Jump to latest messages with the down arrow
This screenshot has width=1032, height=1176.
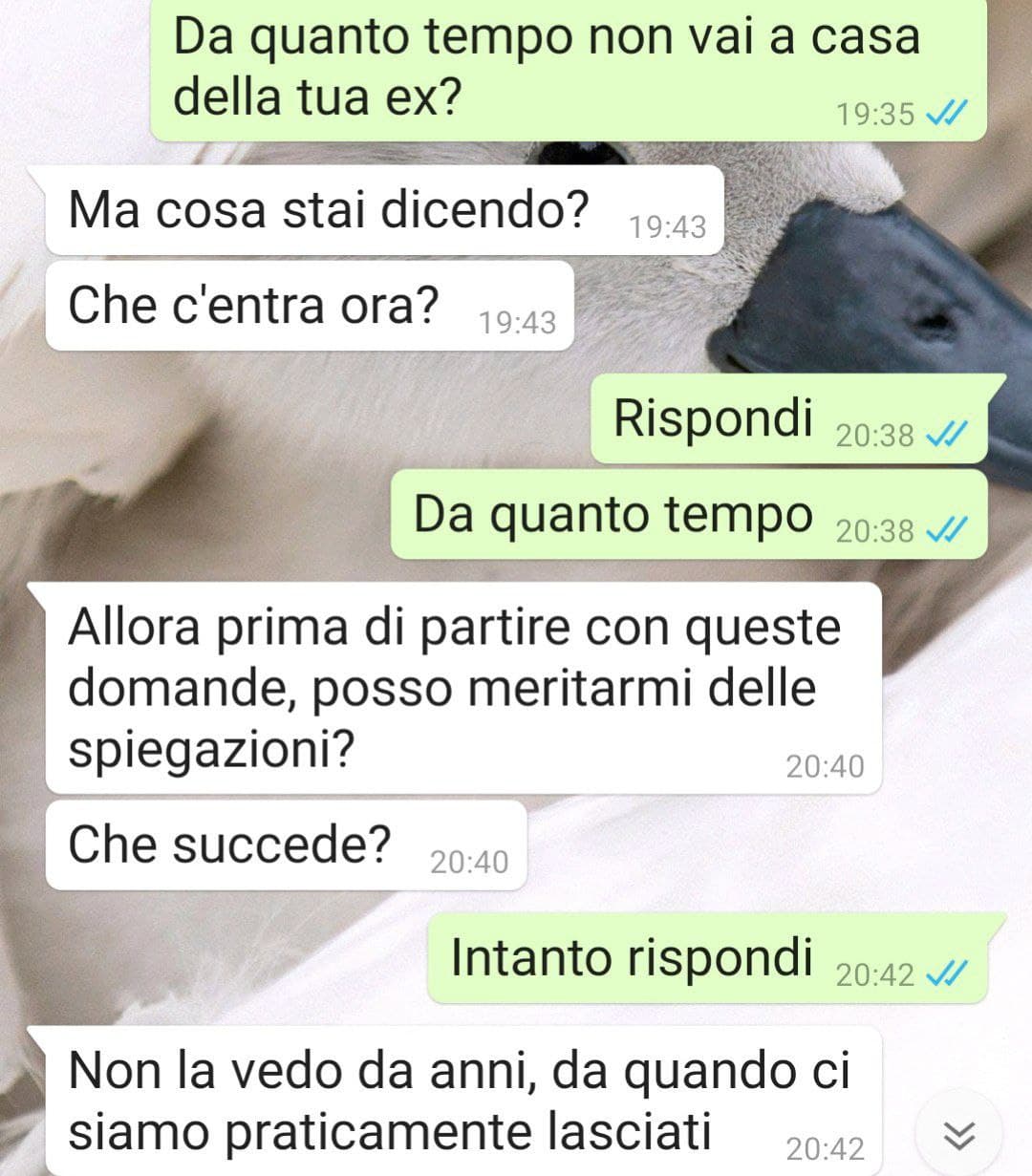[x=958, y=1134]
